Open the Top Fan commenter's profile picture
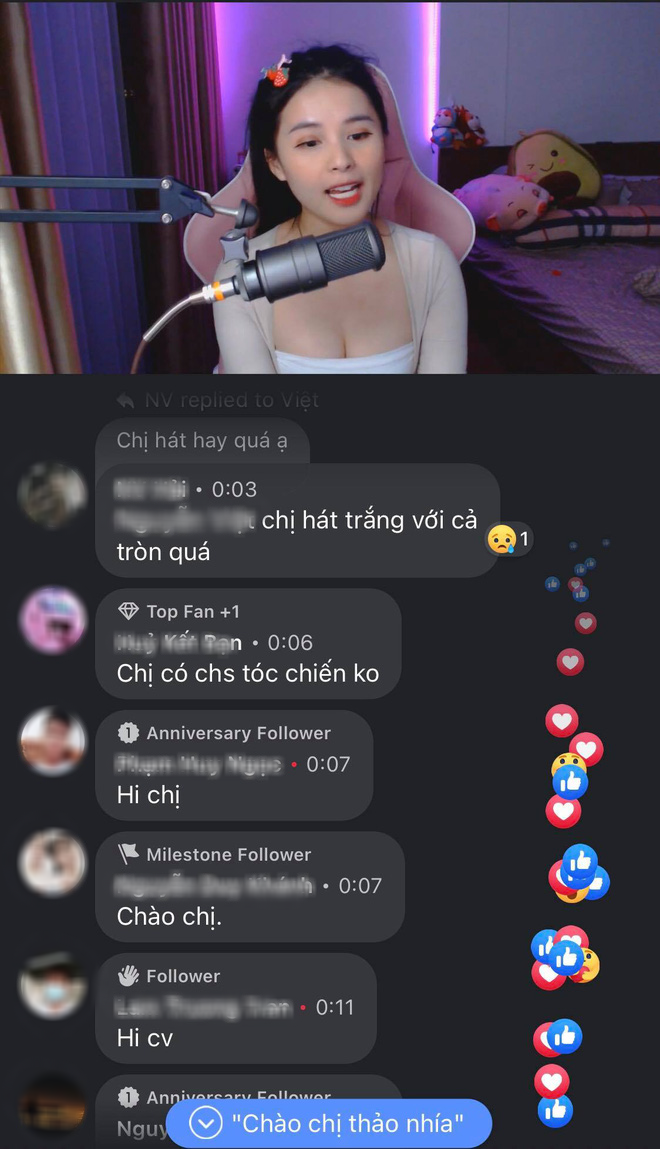 (x=53, y=619)
